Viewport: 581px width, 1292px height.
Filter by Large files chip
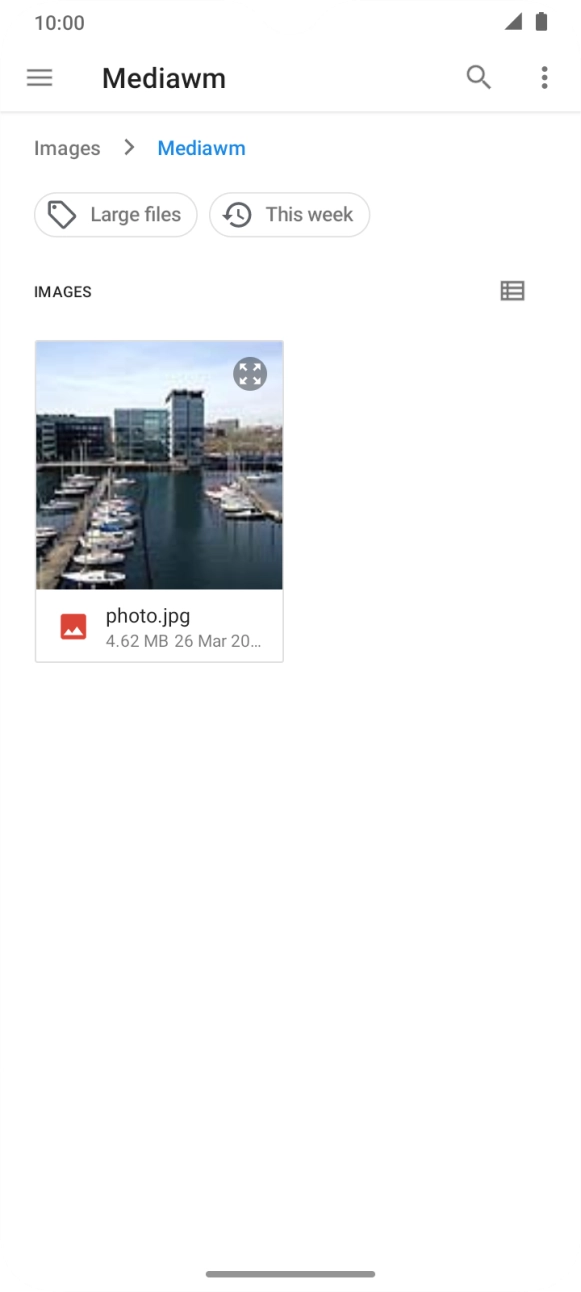[x=116, y=215]
